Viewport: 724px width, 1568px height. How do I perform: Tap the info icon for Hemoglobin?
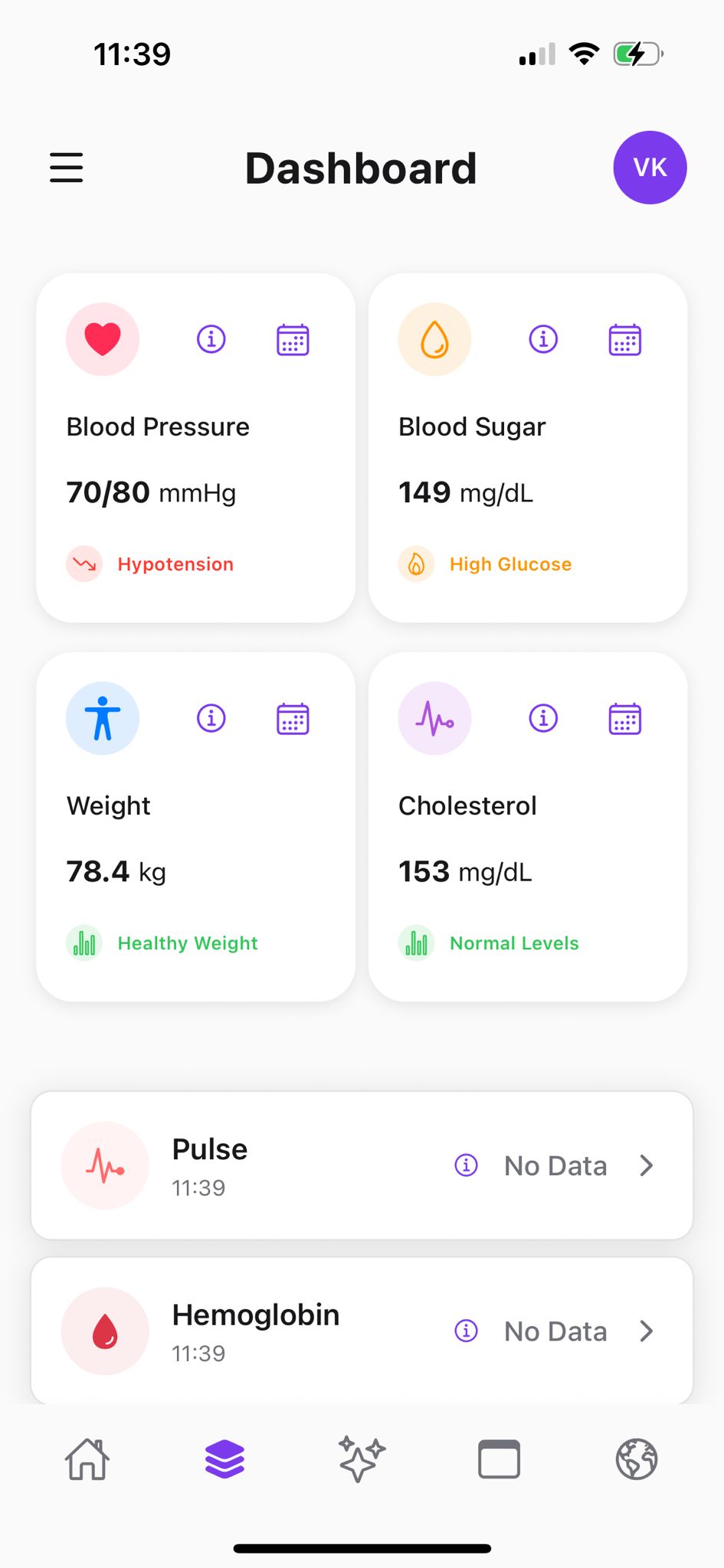pyautogui.click(x=466, y=1331)
